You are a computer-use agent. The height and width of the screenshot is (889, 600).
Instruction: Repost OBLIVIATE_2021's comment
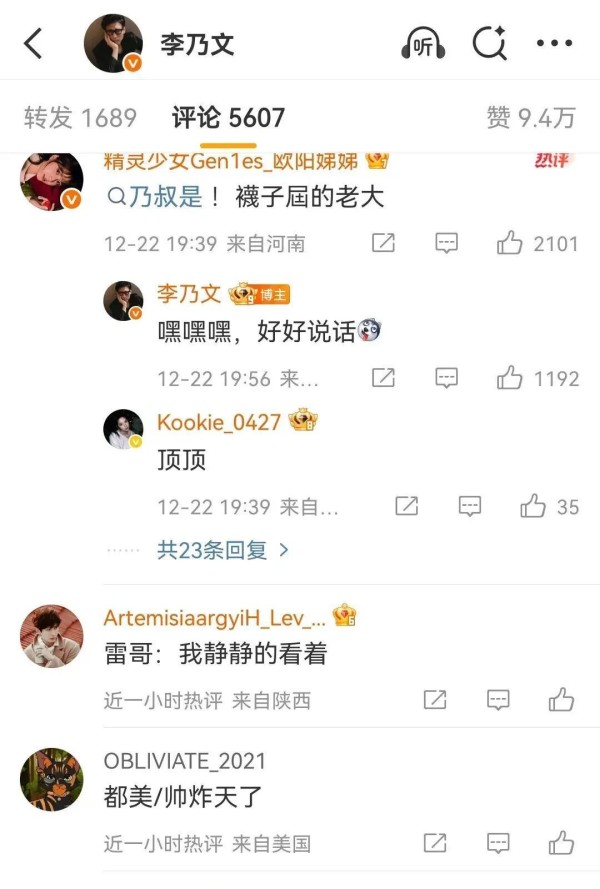click(434, 843)
